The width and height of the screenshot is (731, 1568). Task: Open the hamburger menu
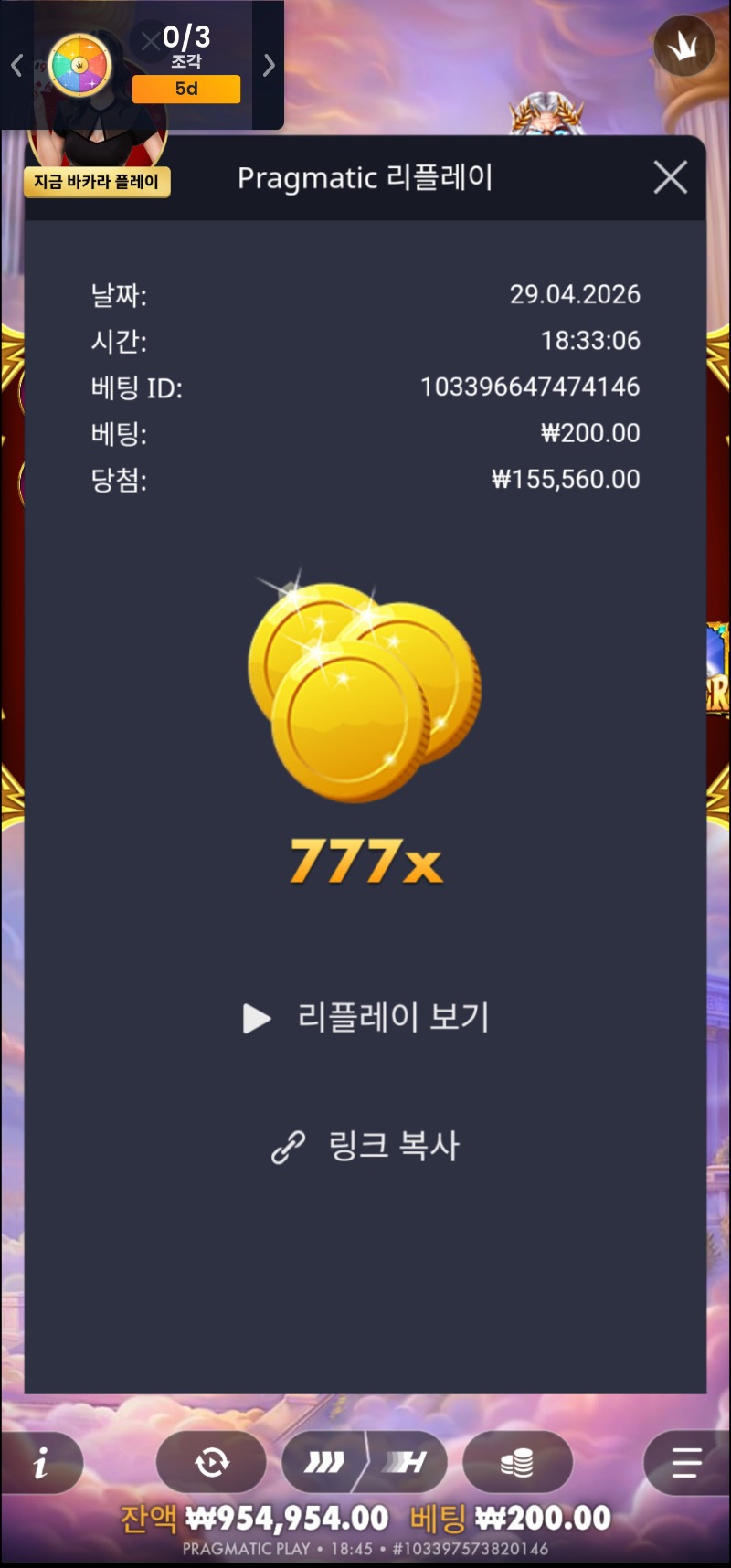(685, 1463)
